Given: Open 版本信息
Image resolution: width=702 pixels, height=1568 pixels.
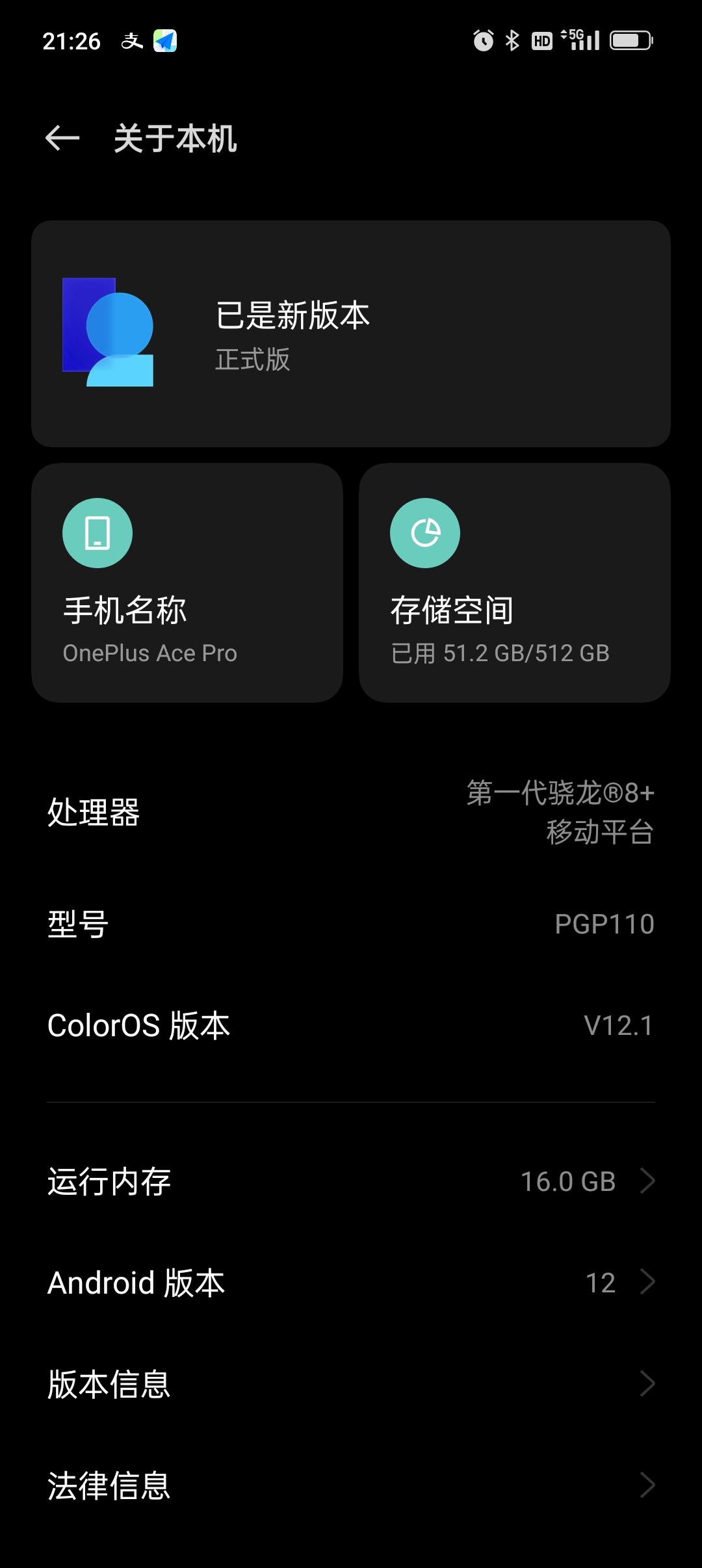Looking at the screenshot, I should [351, 1384].
